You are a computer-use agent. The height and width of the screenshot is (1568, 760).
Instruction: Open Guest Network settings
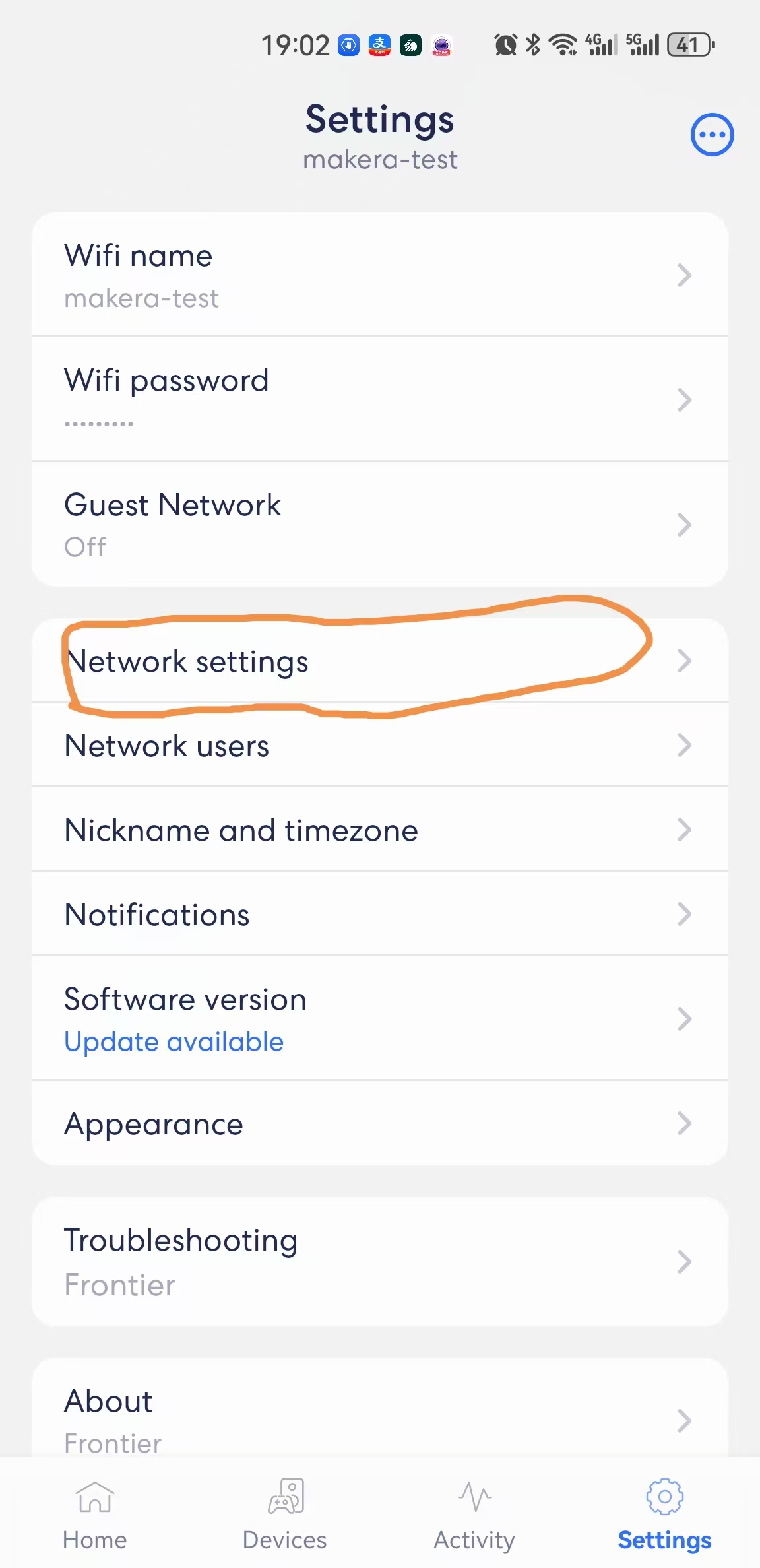tap(380, 525)
